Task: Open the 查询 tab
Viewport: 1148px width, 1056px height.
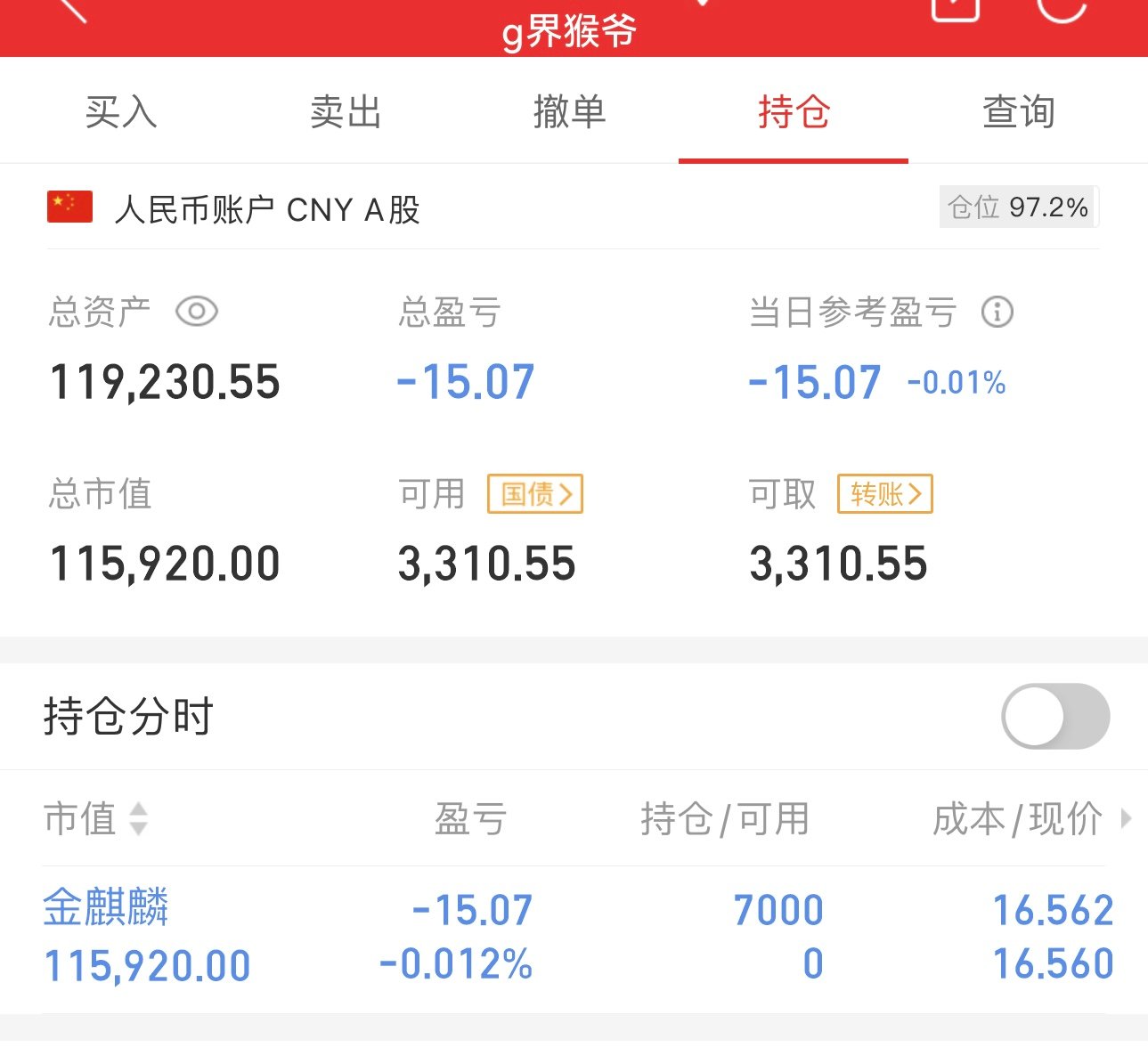Action: pyautogui.click(x=1018, y=112)
